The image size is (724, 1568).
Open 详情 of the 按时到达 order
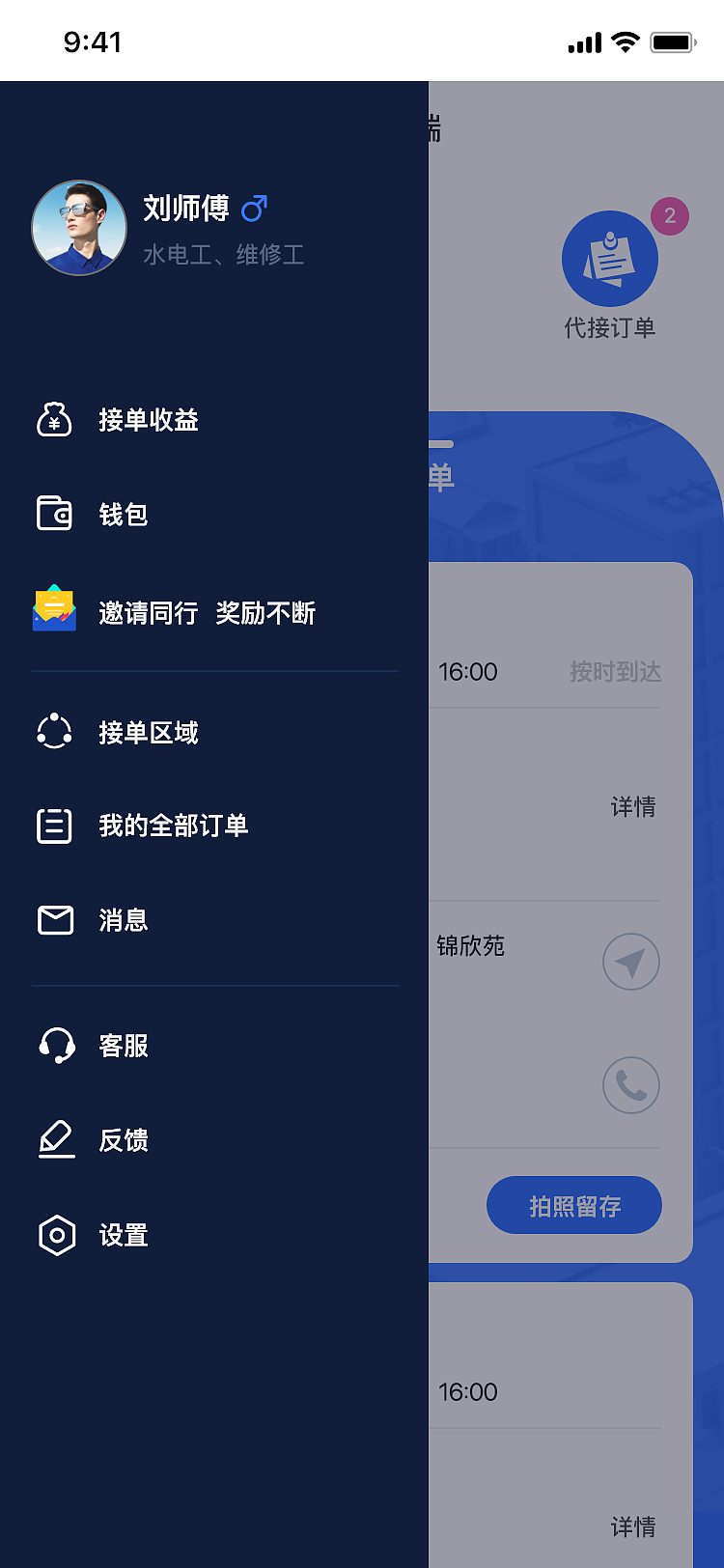click(633, 806)
